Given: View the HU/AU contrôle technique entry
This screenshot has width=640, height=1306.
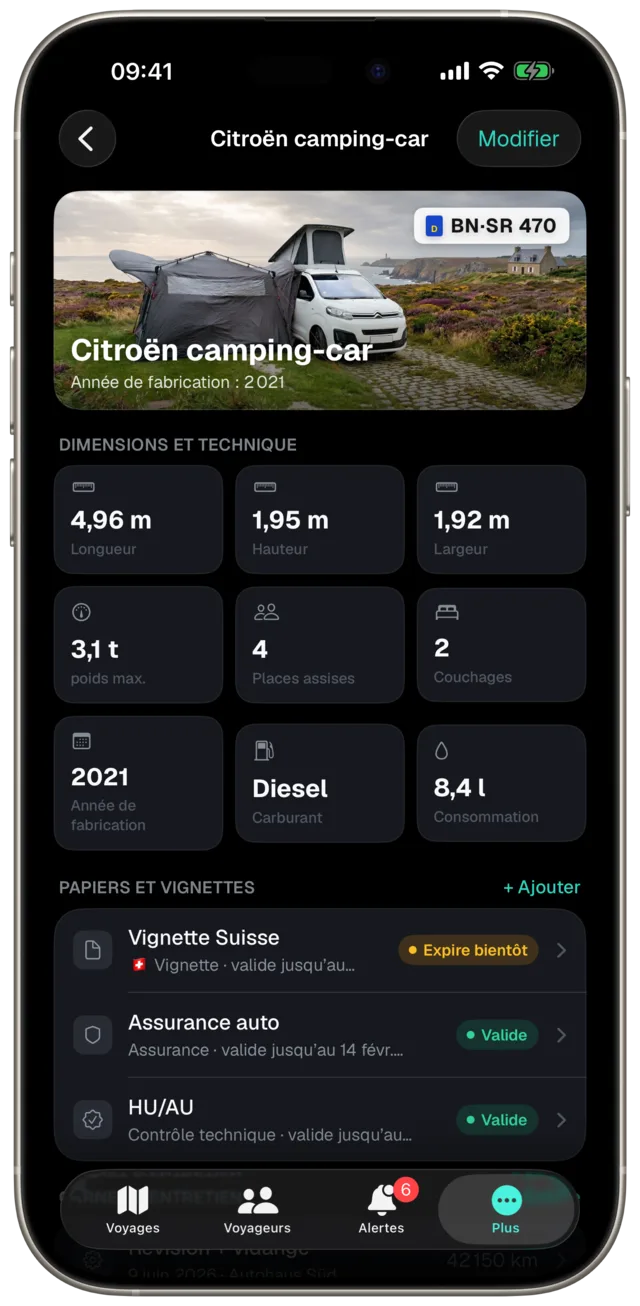Looking at the screenshot, I should point(320,1120).
